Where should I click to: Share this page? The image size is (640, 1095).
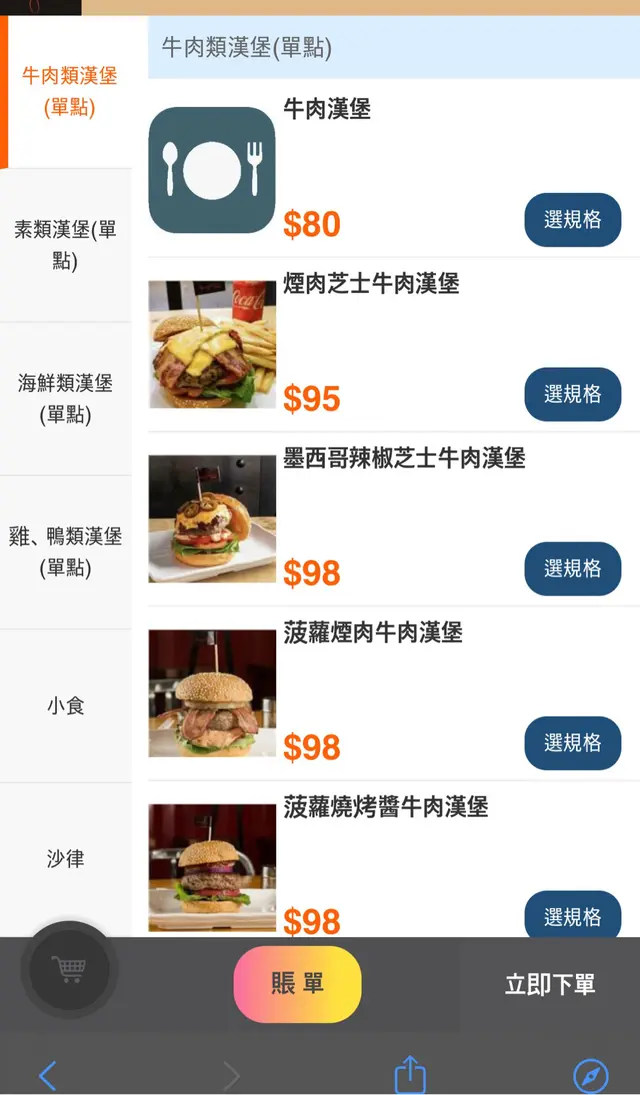pyautogui.click(x=410, y=1076)
